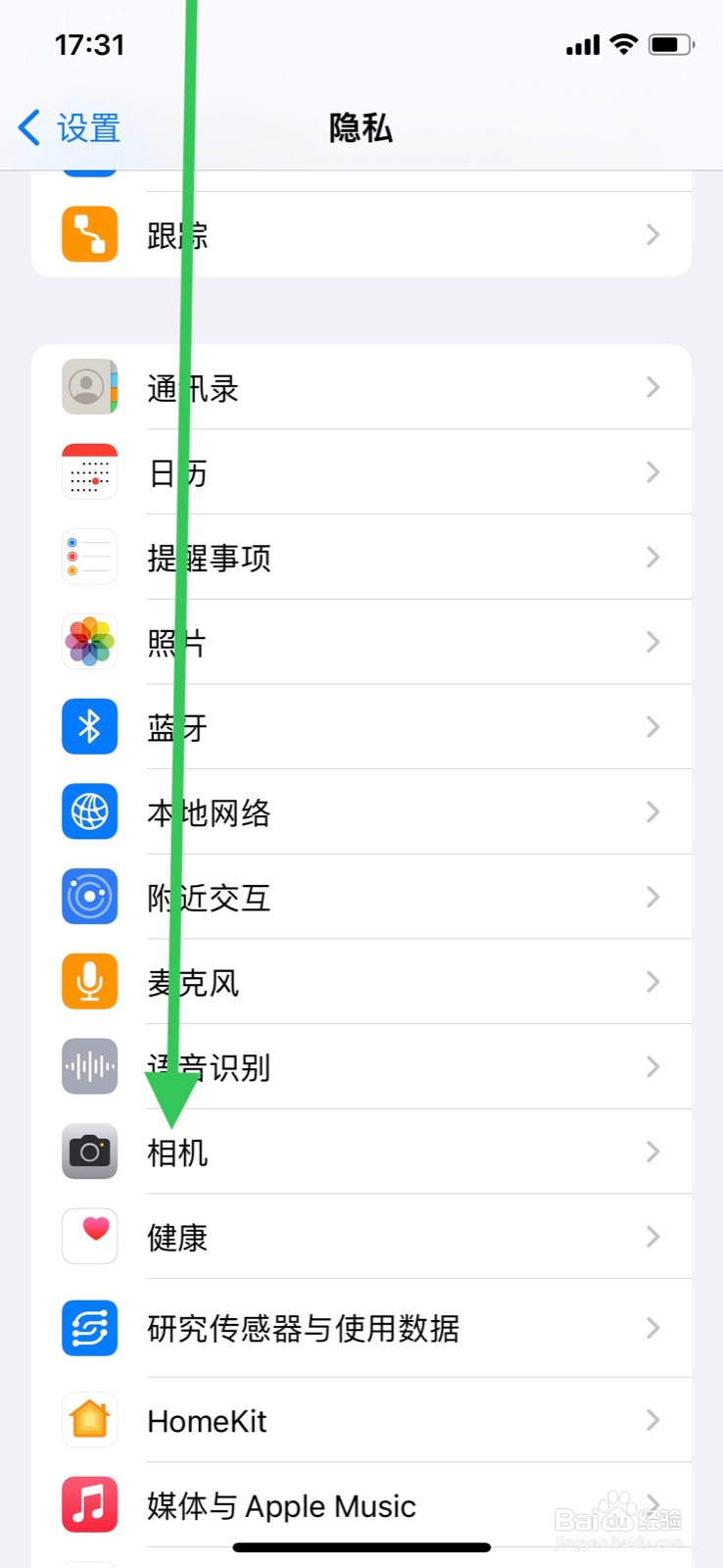
Task: Tap the 本地网络 globe icon
Action: 89,811
